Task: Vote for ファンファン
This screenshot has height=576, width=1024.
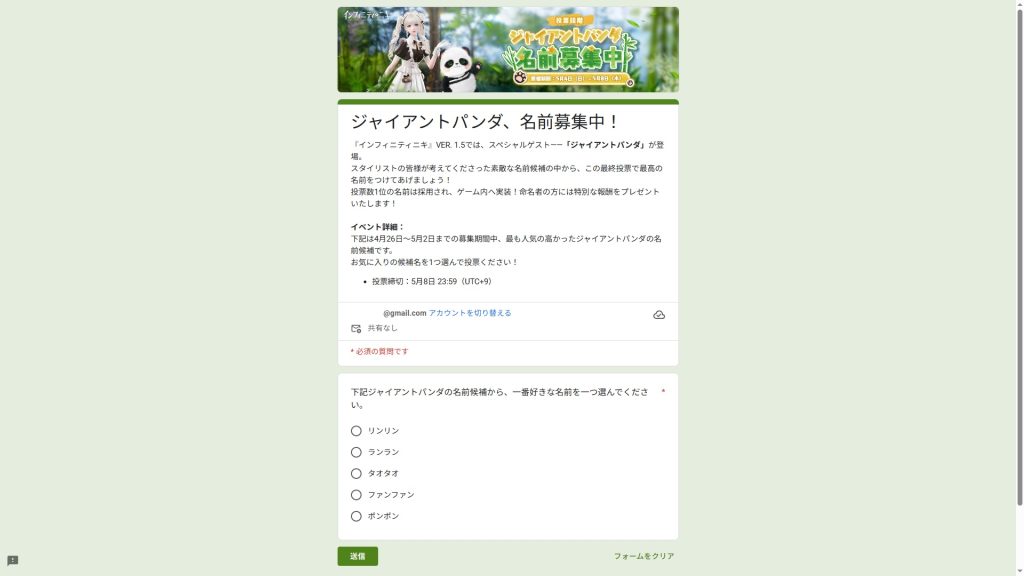Action: [x=356, y=495]
